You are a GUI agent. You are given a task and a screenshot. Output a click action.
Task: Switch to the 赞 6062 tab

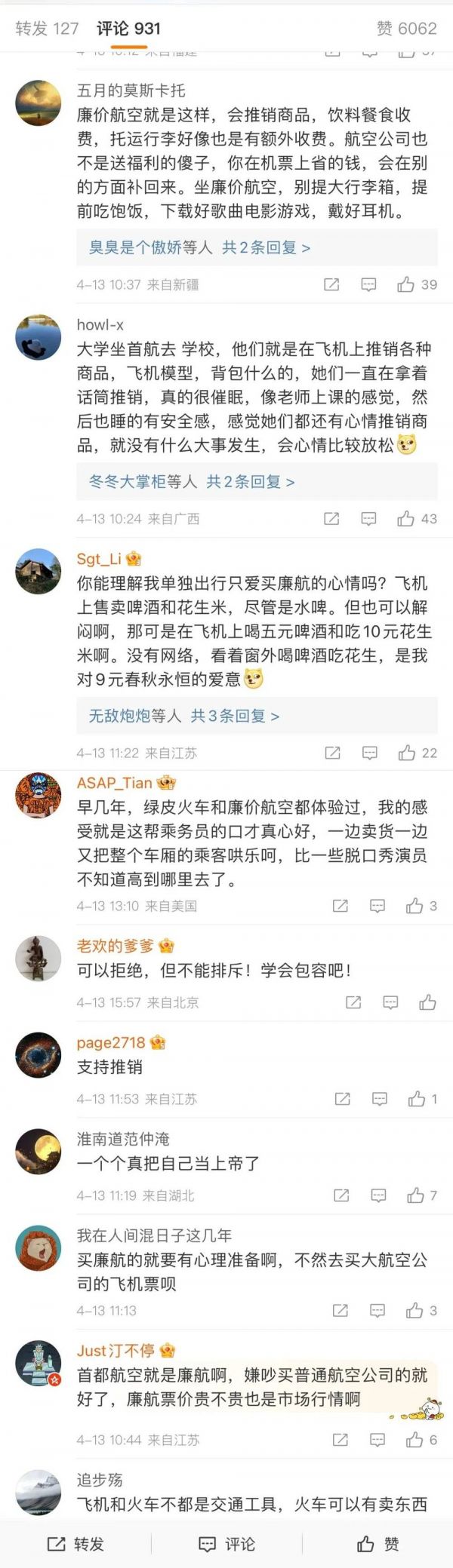(406, 29)
